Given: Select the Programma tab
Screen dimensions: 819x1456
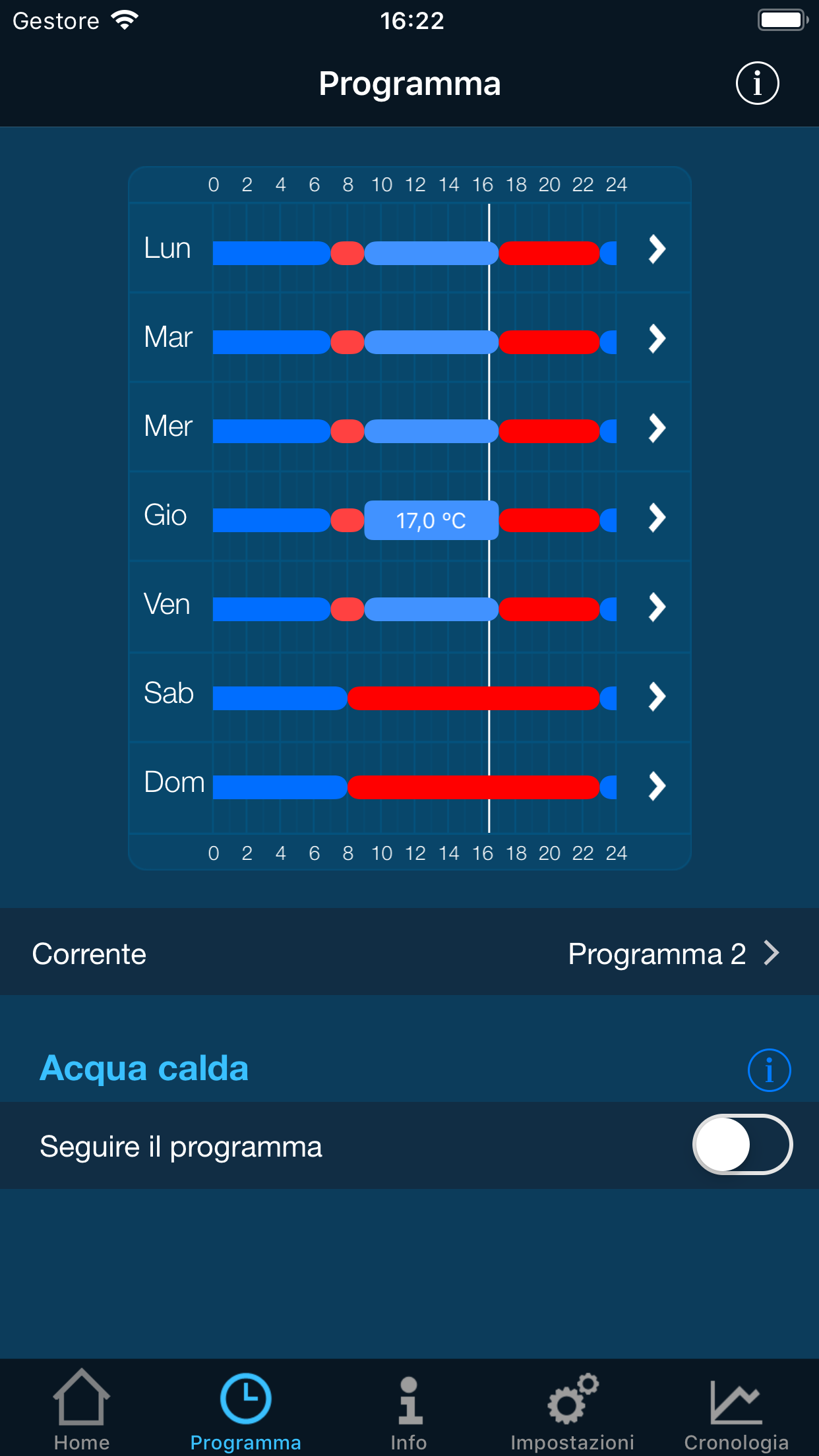Looking at the screenshot, I should 245,1409.
